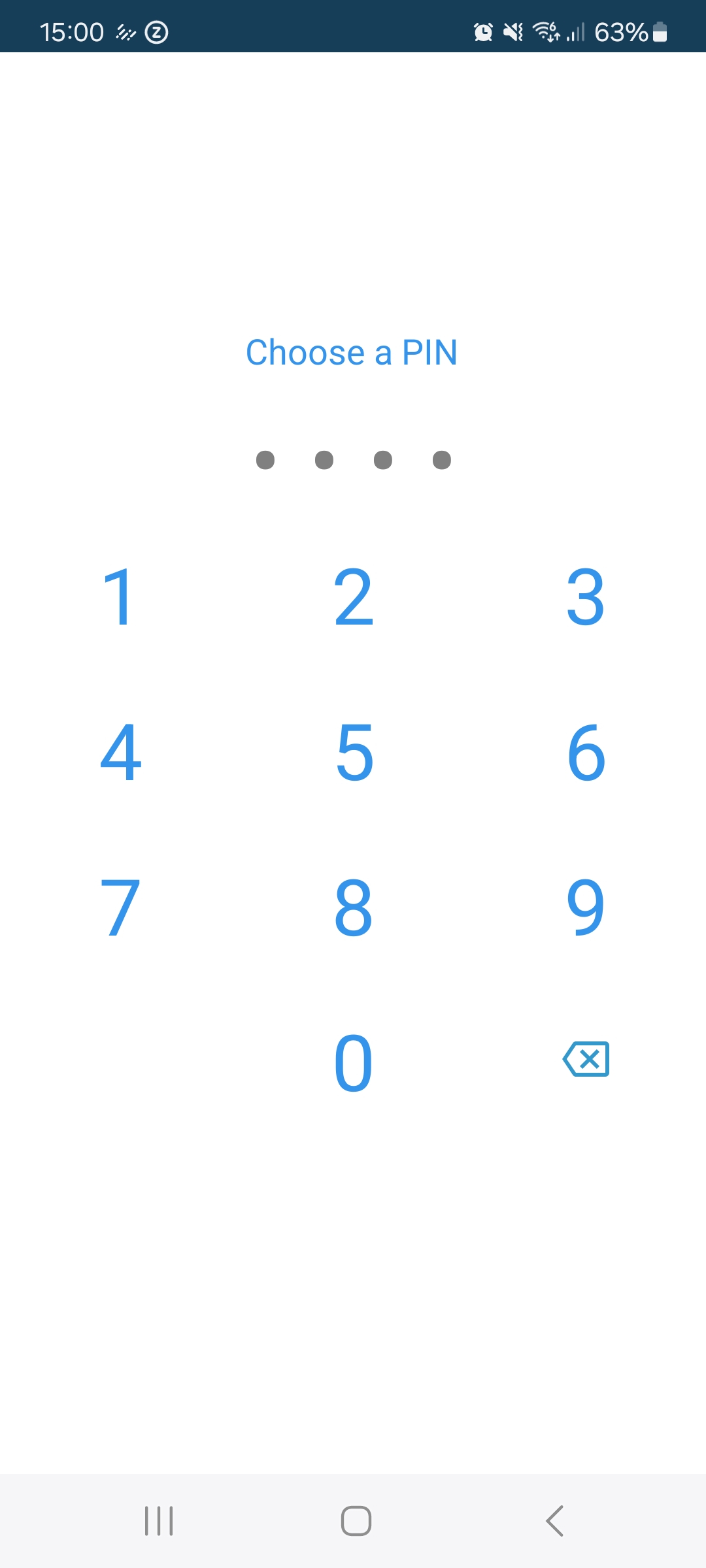
Task: Tap digit 5 on the keypad
Action: (353, 753)
